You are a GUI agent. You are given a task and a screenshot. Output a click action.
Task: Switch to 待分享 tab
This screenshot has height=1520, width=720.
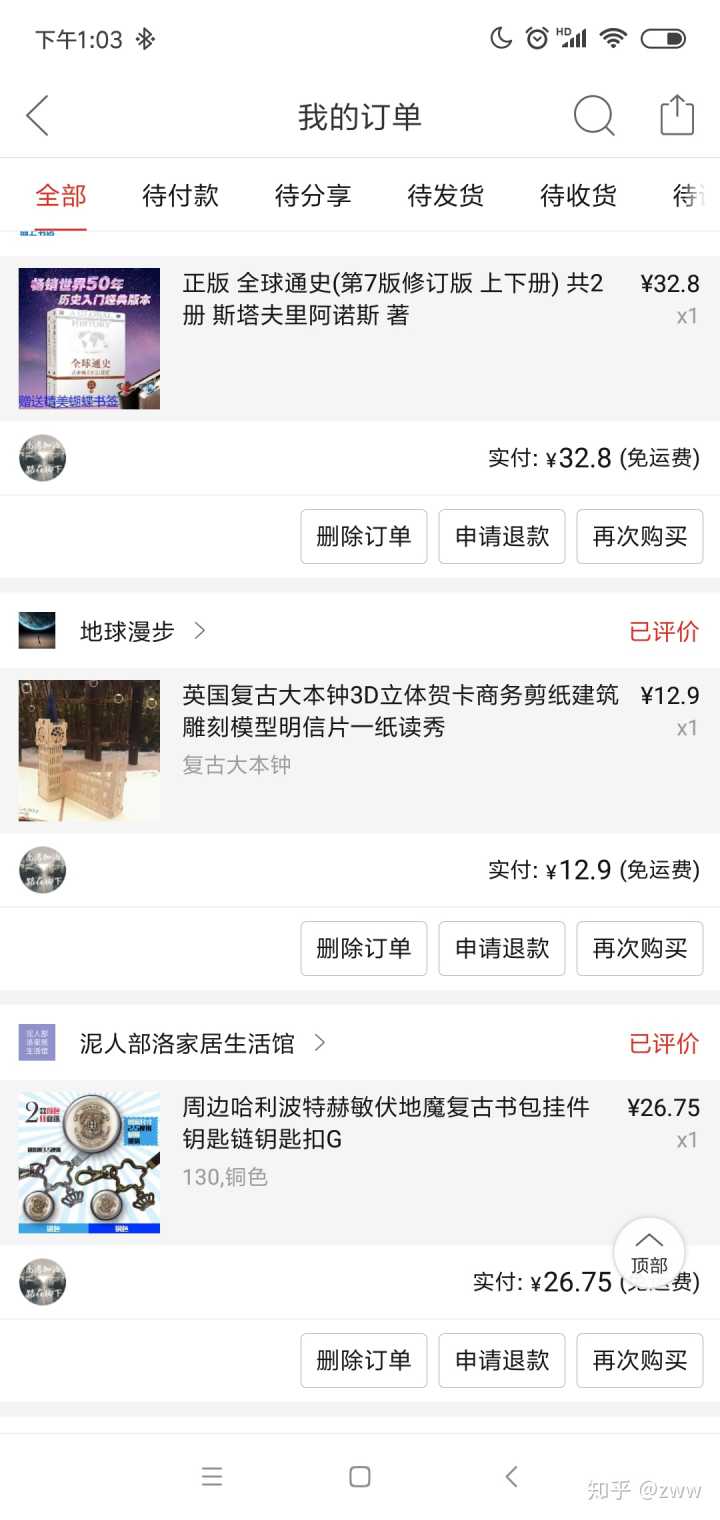pos(313,195)
